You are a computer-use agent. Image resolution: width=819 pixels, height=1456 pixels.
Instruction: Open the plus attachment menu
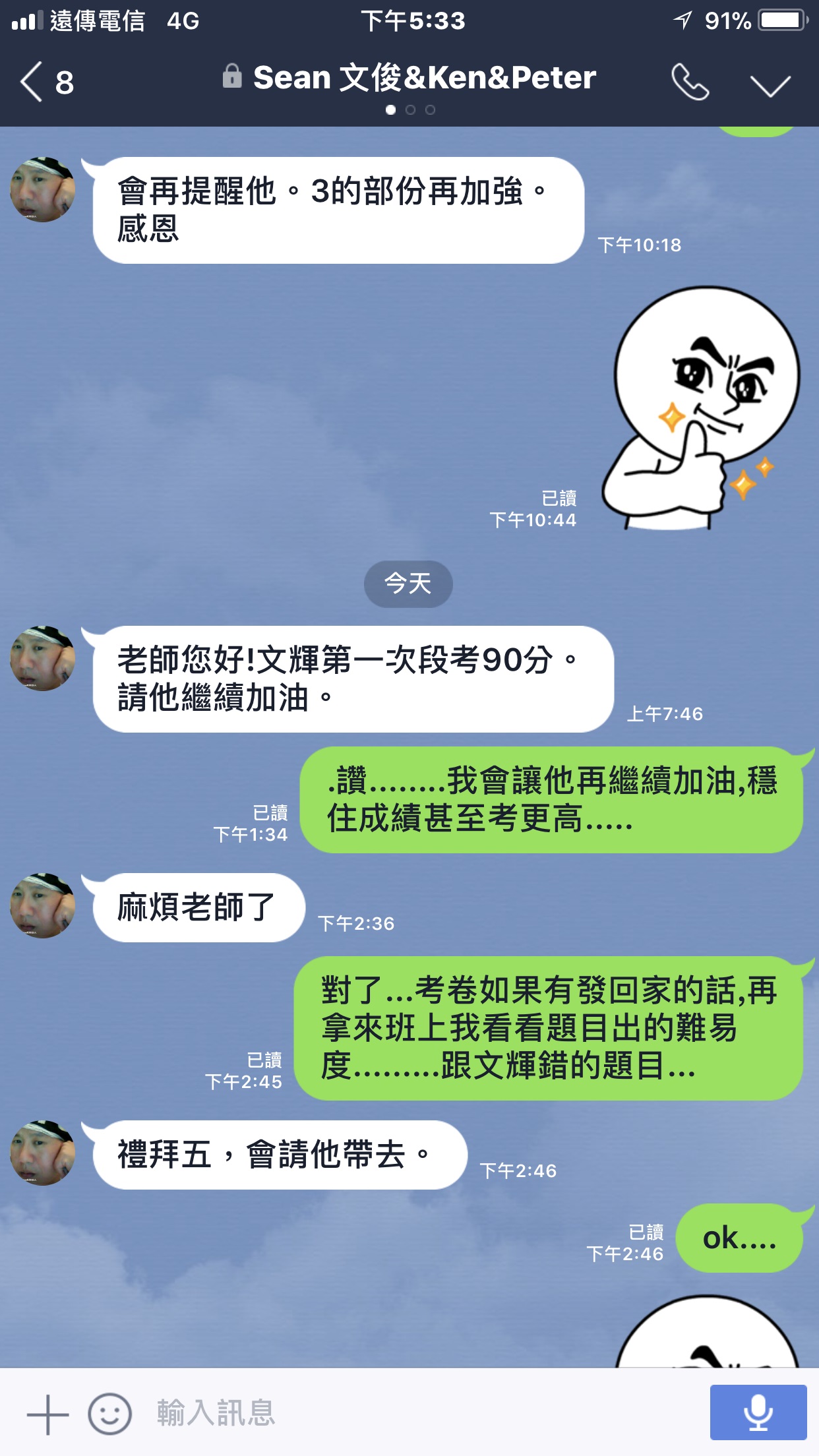pyautogui.click(x=47, y=1414)
